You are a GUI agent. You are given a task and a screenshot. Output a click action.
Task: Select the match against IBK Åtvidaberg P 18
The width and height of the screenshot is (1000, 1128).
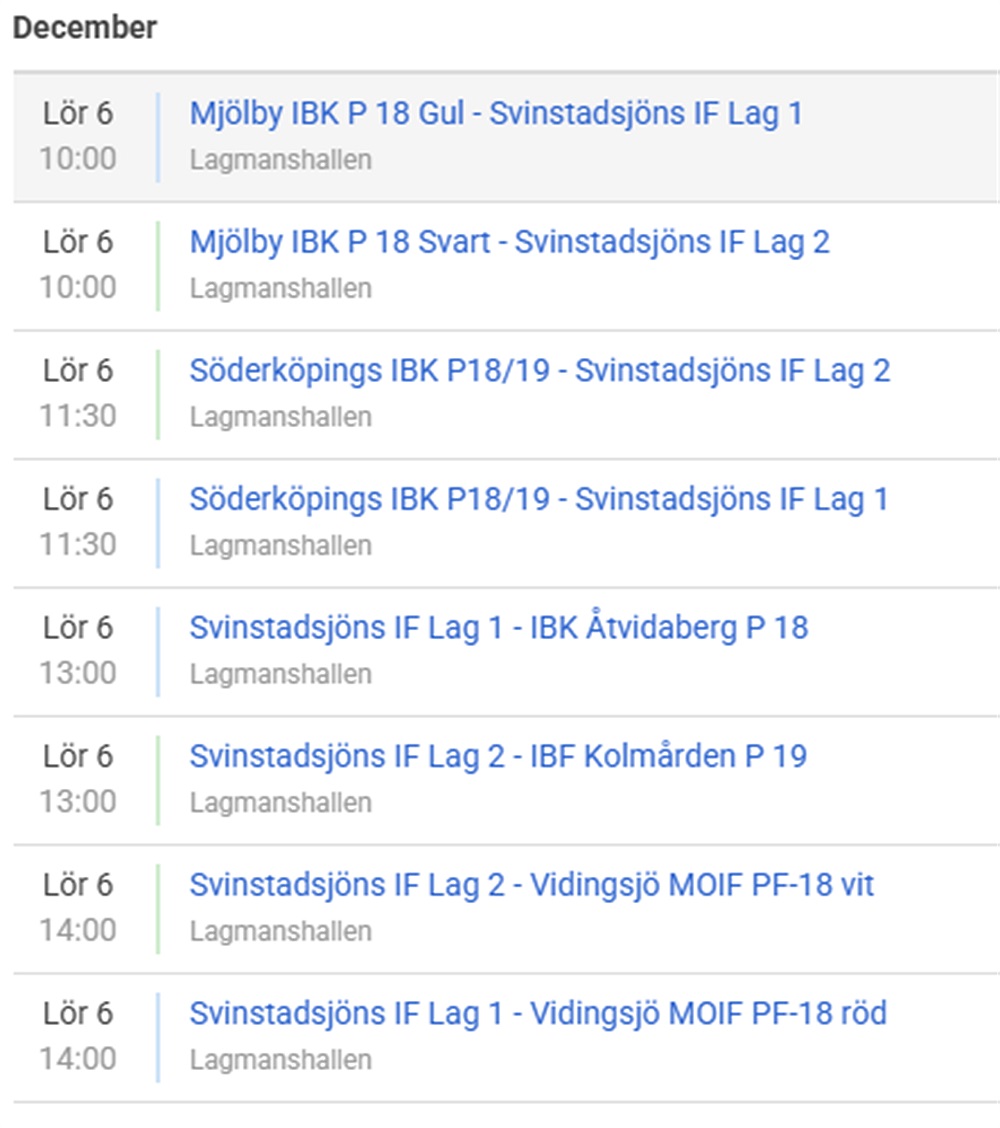pos(498,628)
